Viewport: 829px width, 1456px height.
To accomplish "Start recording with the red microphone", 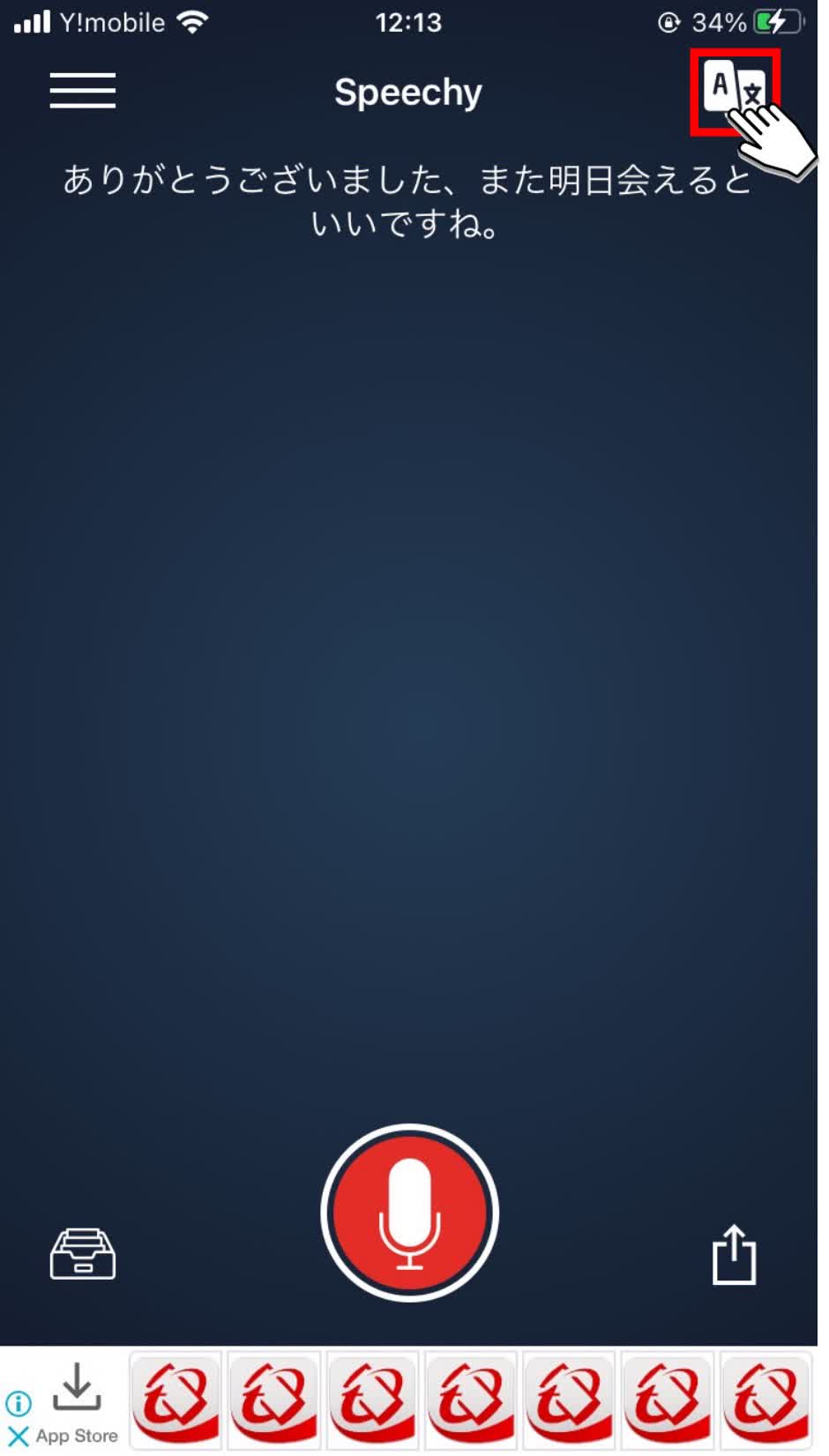I will click(x=410, y=1213).
